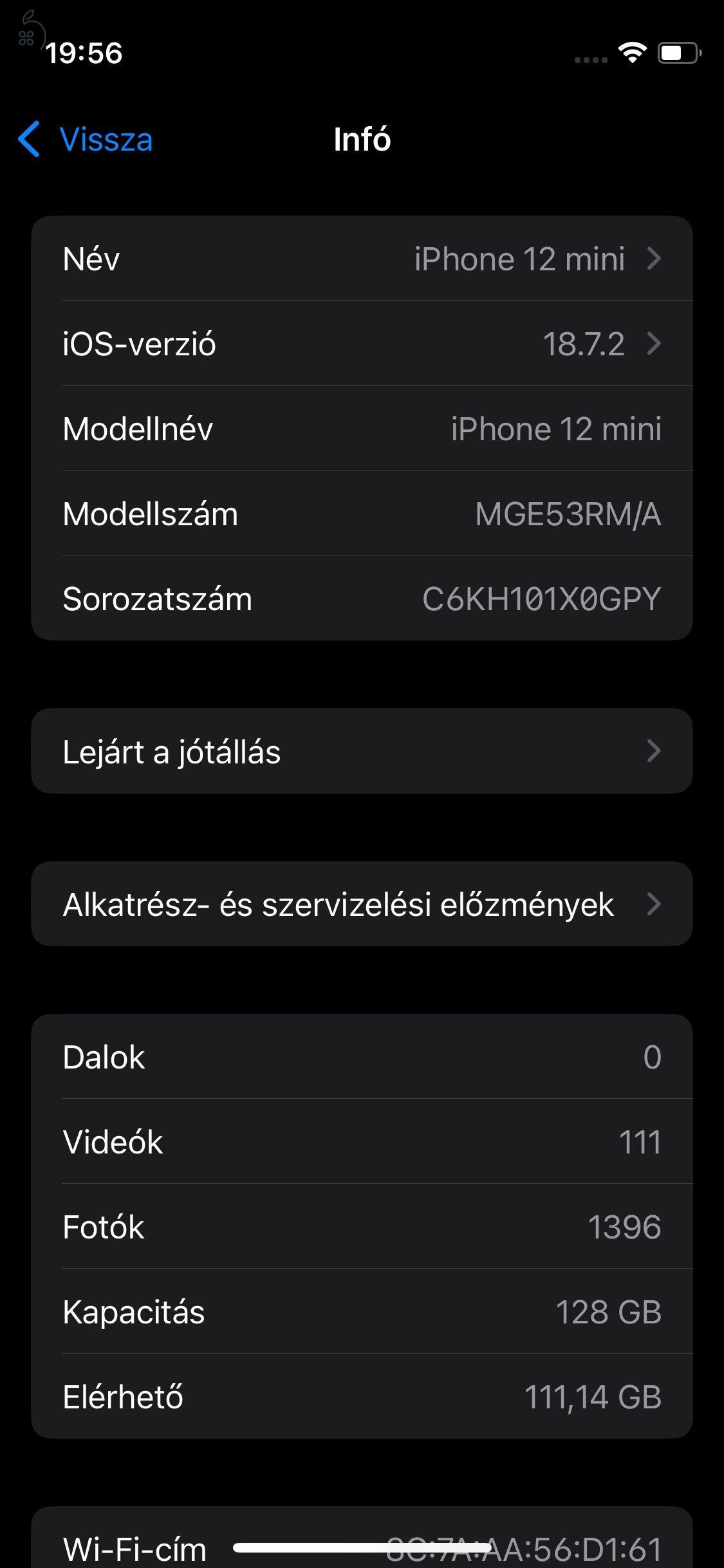Tap the Modellszám row
The image size is (724, 1568).
coord(362,514)
